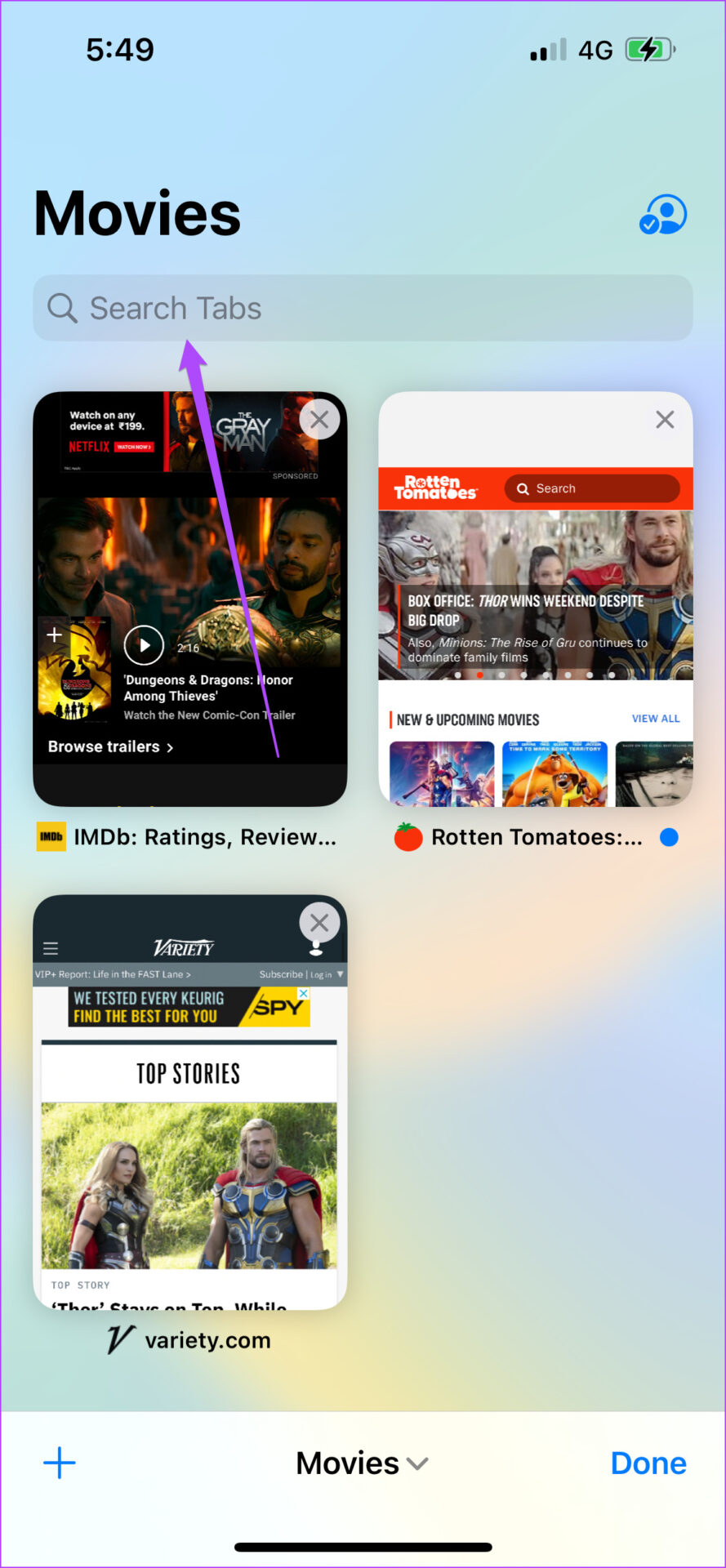
Task: Close the variety.com tab
Action: pos(319,923)
